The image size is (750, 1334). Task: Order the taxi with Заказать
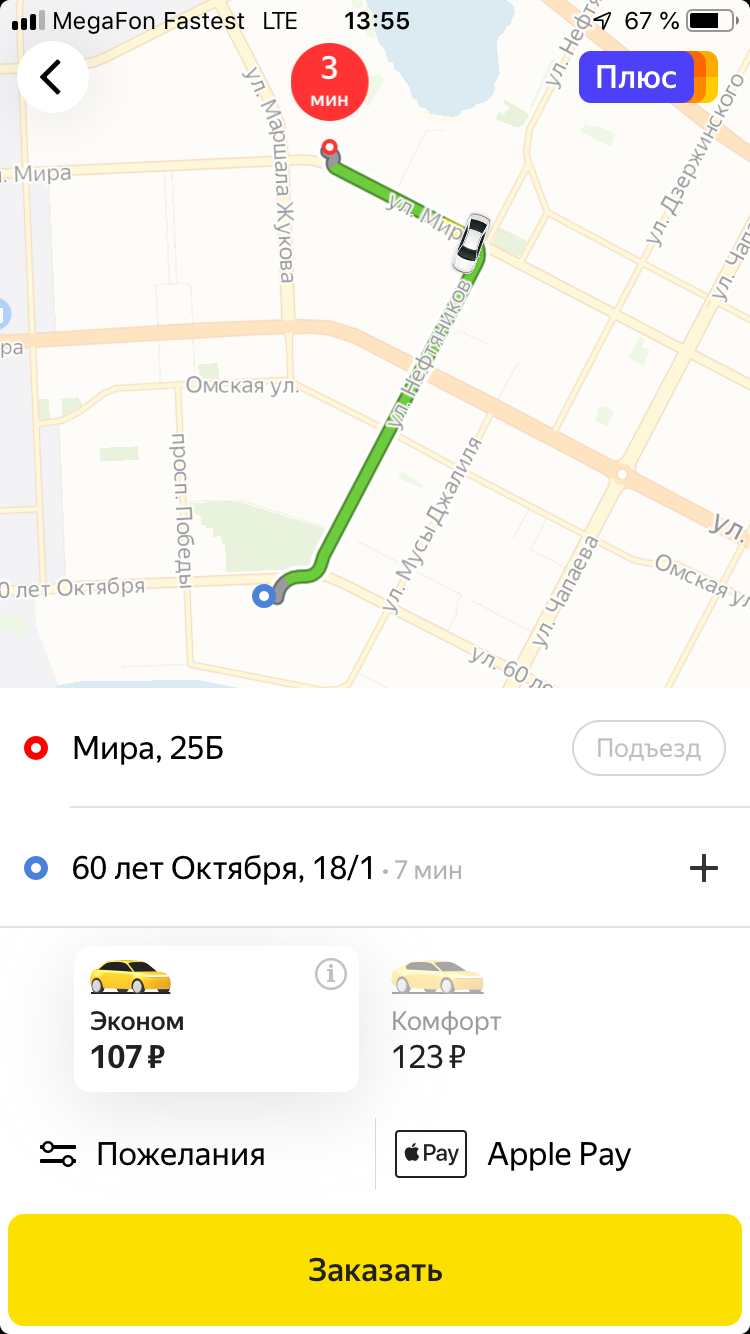pos(375,1270)
